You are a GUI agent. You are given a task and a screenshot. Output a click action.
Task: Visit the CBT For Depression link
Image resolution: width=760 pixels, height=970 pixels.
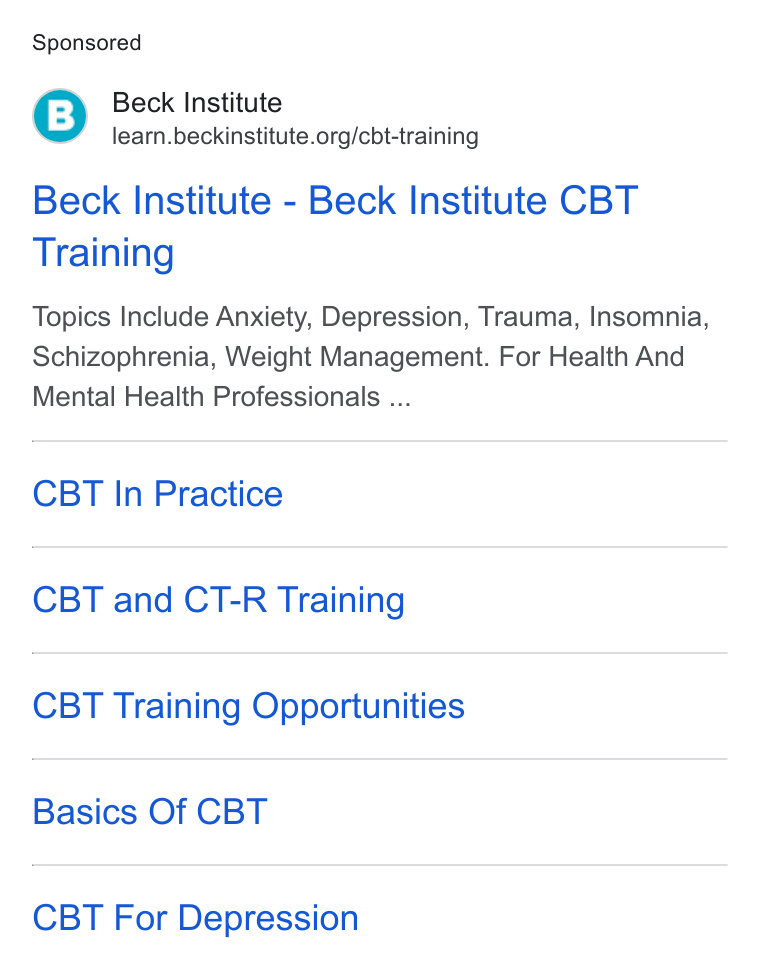195,919
